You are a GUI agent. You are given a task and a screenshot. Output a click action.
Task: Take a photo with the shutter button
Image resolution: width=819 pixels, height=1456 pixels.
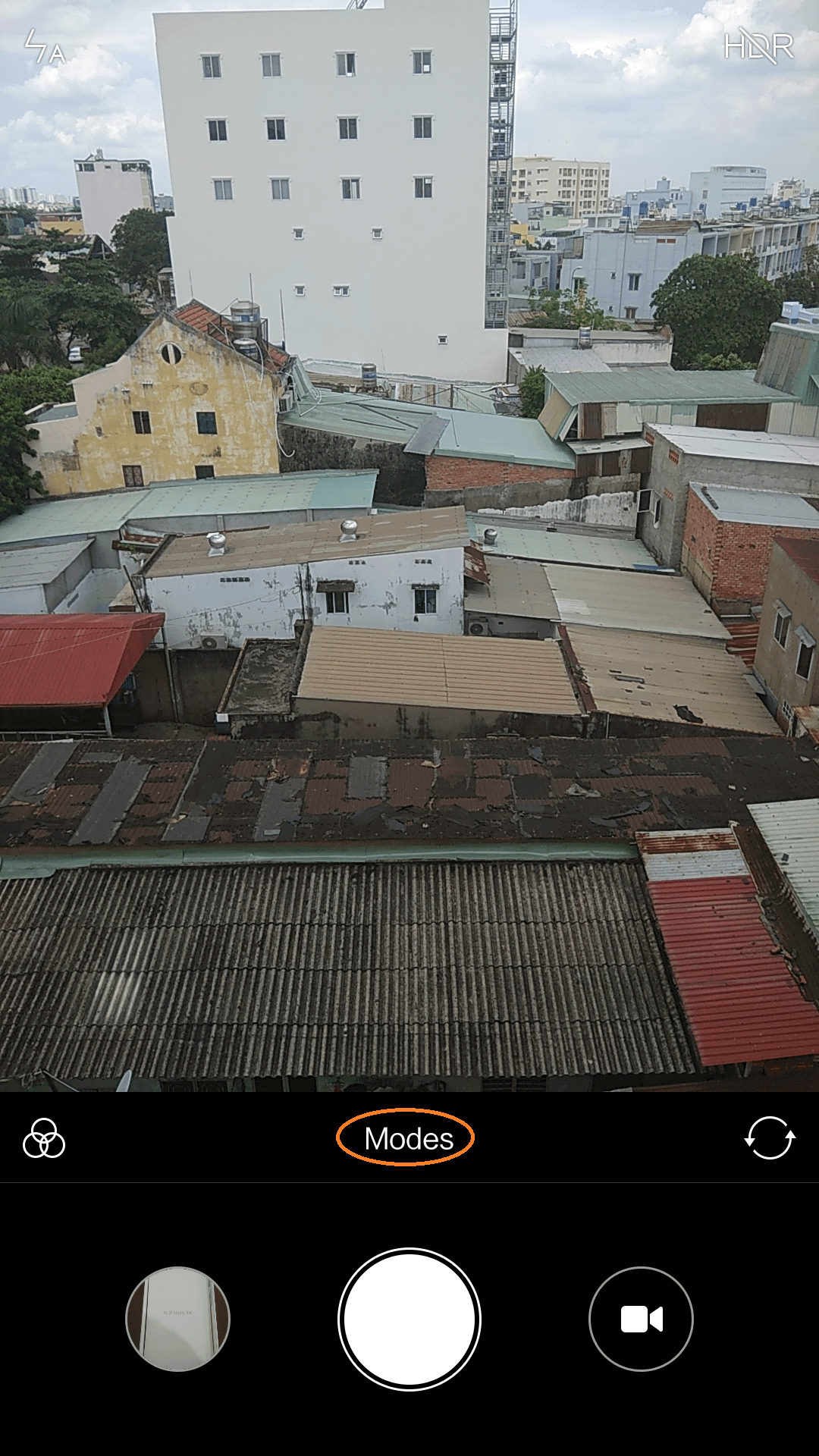[409, 1319]
